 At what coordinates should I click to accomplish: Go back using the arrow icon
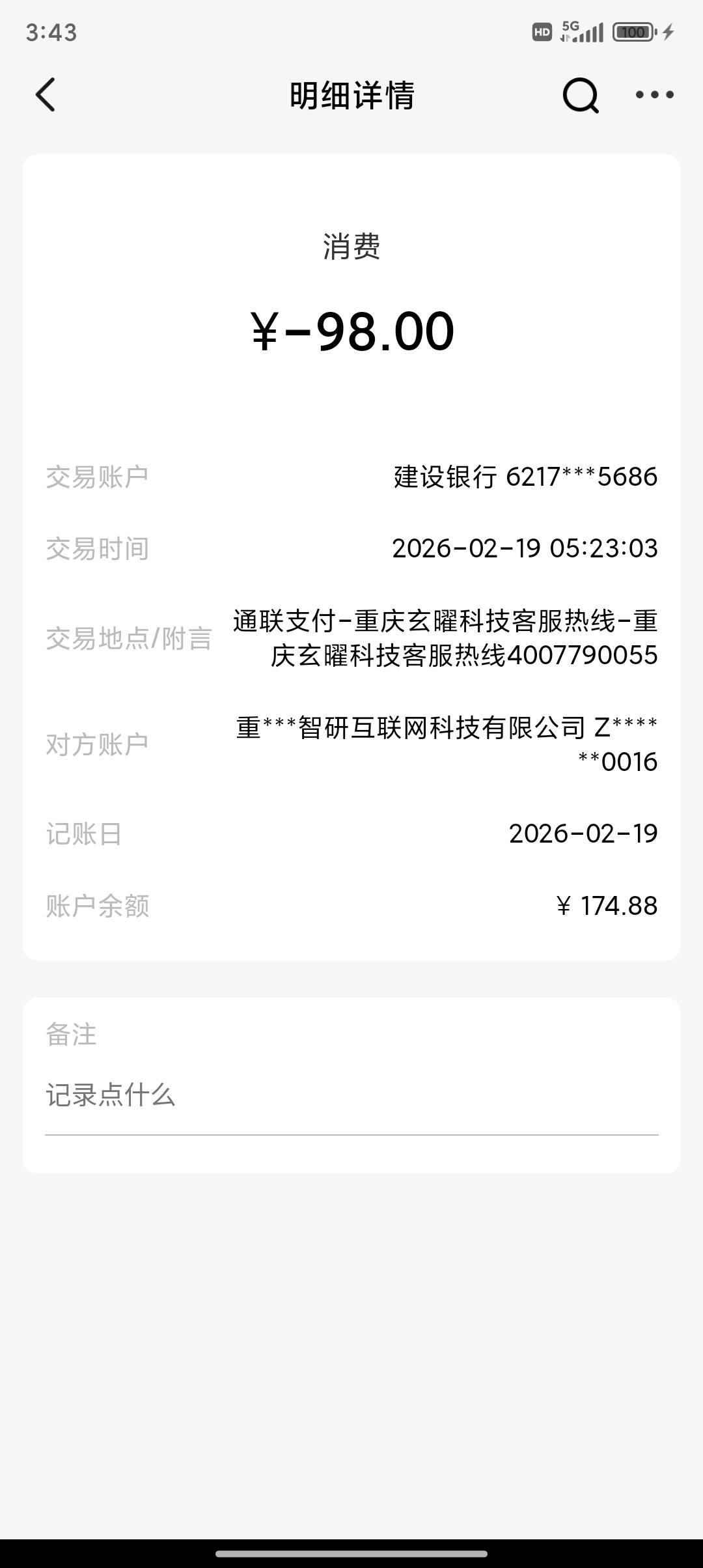coord(46,95)
